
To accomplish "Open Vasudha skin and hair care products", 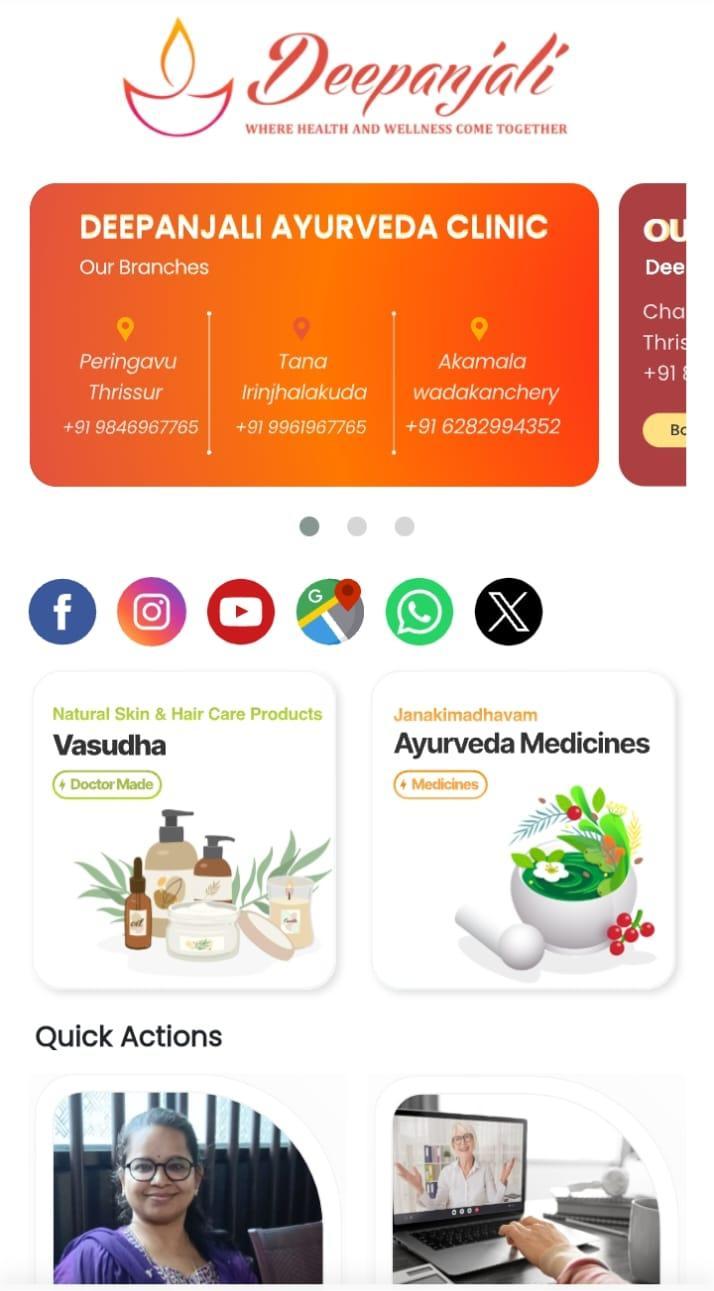I will pyautogui.click(x=184, y=830).
